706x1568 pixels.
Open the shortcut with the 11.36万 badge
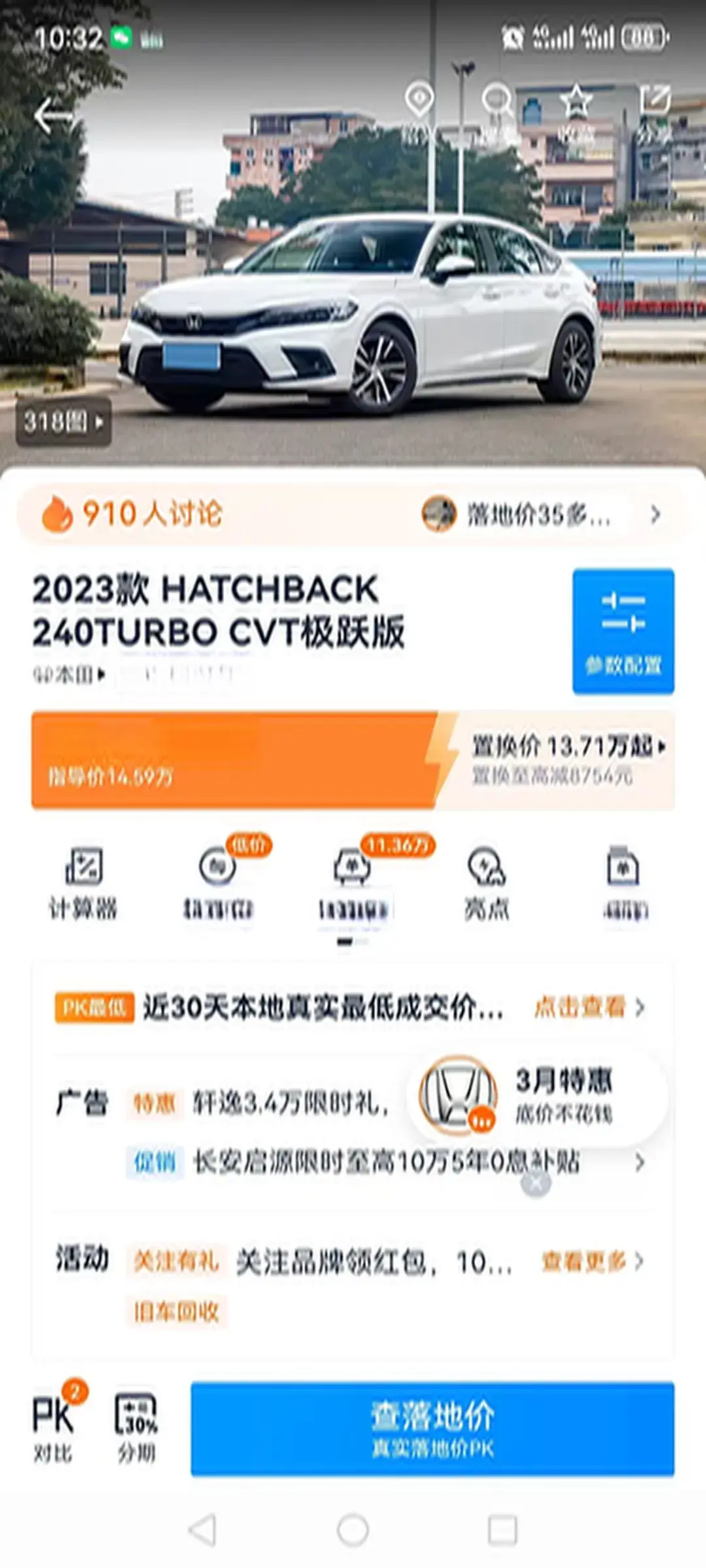point(353,882)
